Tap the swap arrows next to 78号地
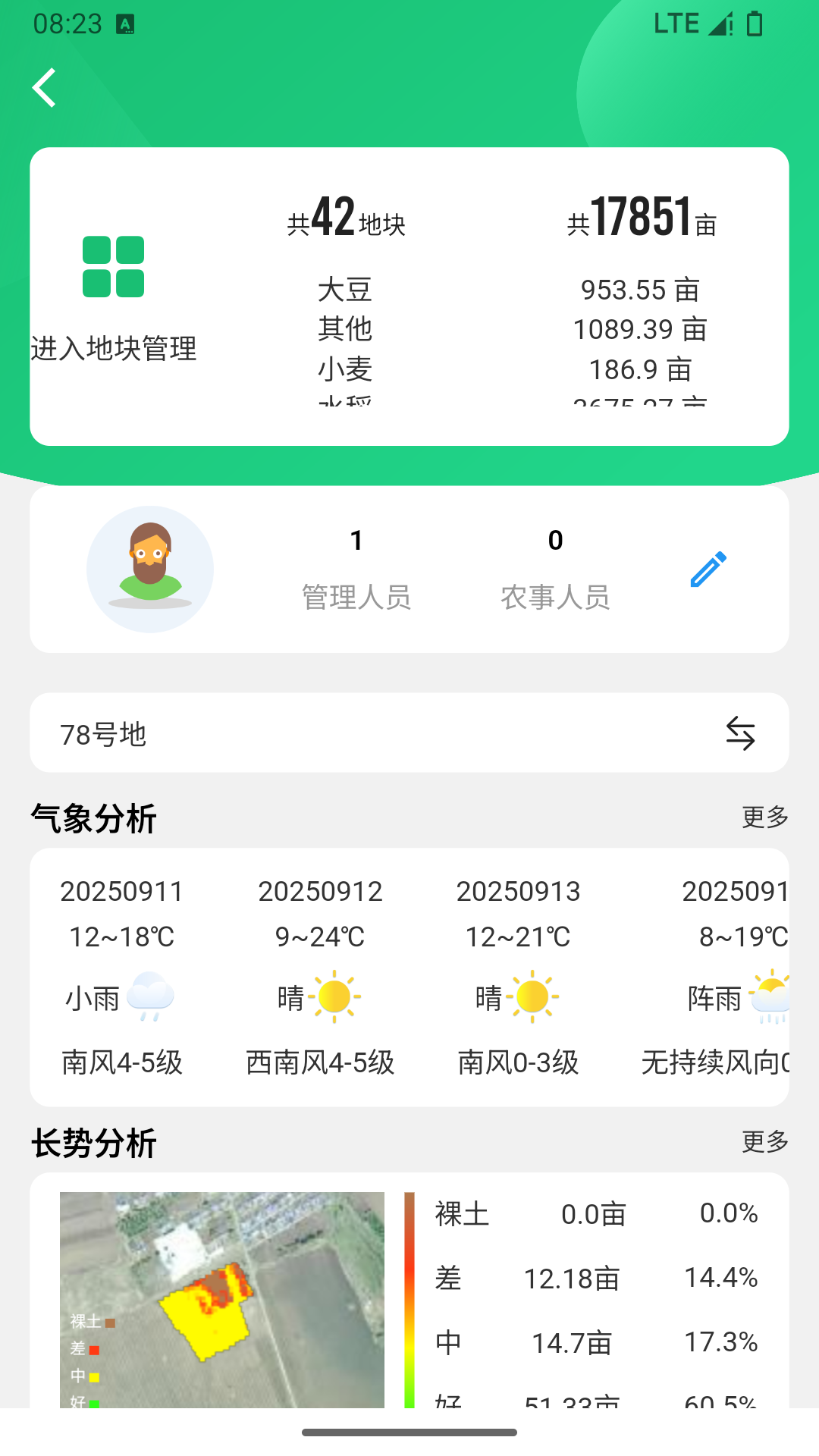 pyautogui.click(x=741, y=733)
